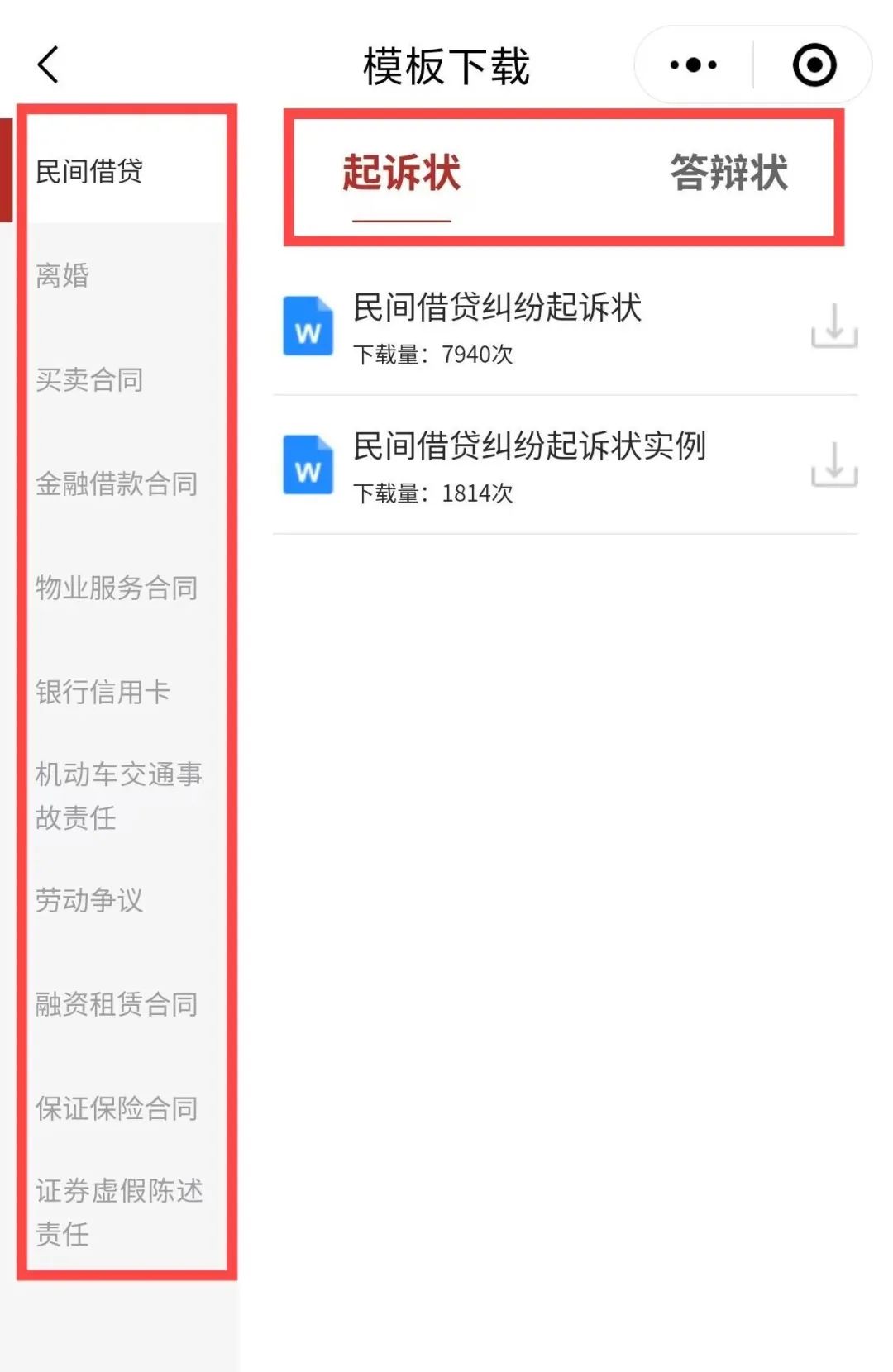The width and height of the screenshot is (893, 1372).
Task: Go back using the top-left arrow
Action: pyautogui.click(x=49, y=64)
